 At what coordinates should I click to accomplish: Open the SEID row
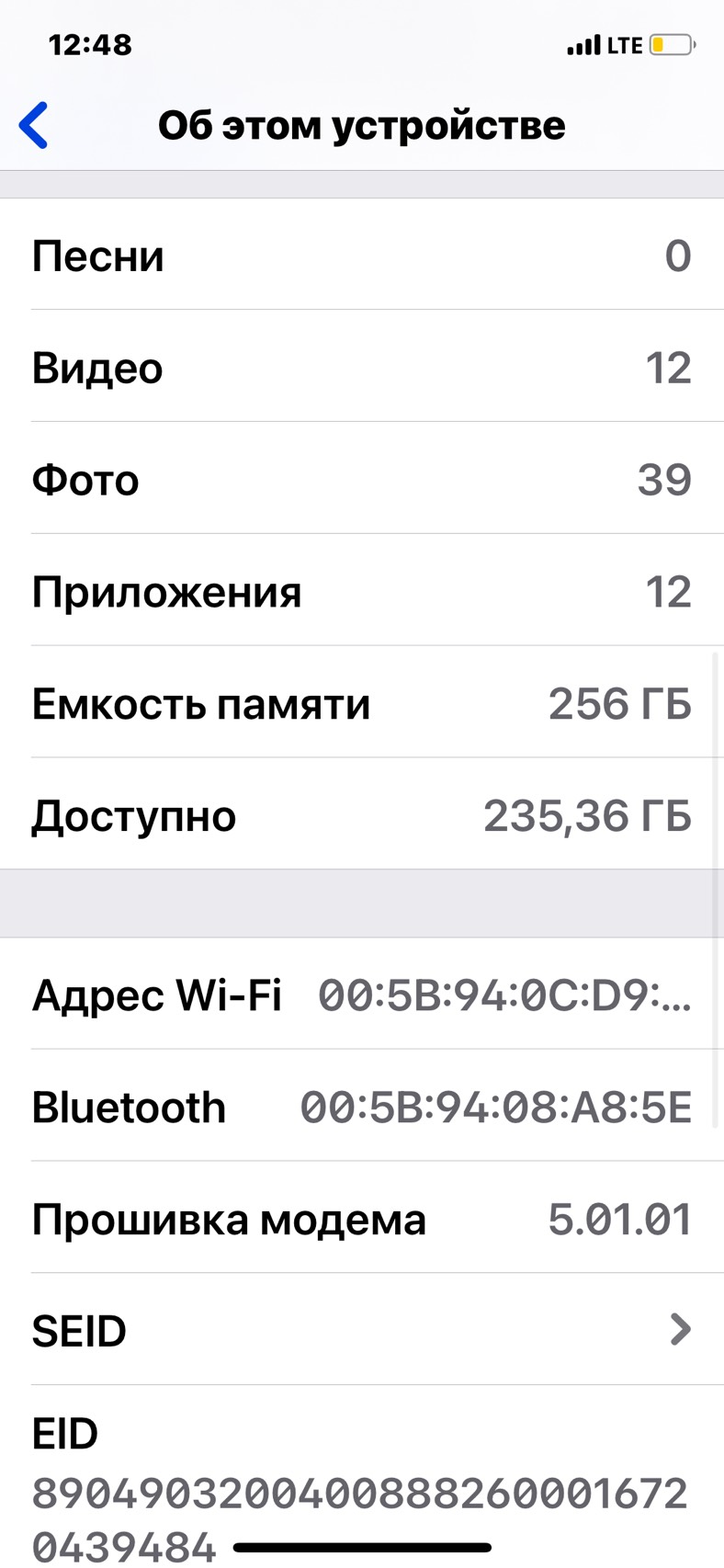coord(362,1329)
